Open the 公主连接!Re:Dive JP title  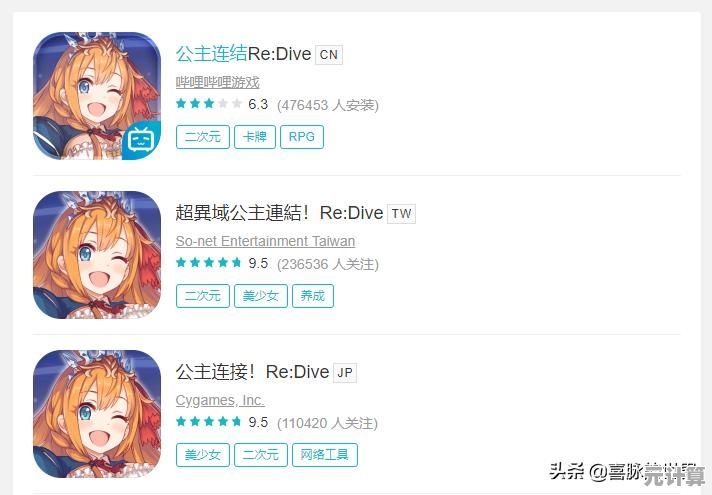point(252,372)
